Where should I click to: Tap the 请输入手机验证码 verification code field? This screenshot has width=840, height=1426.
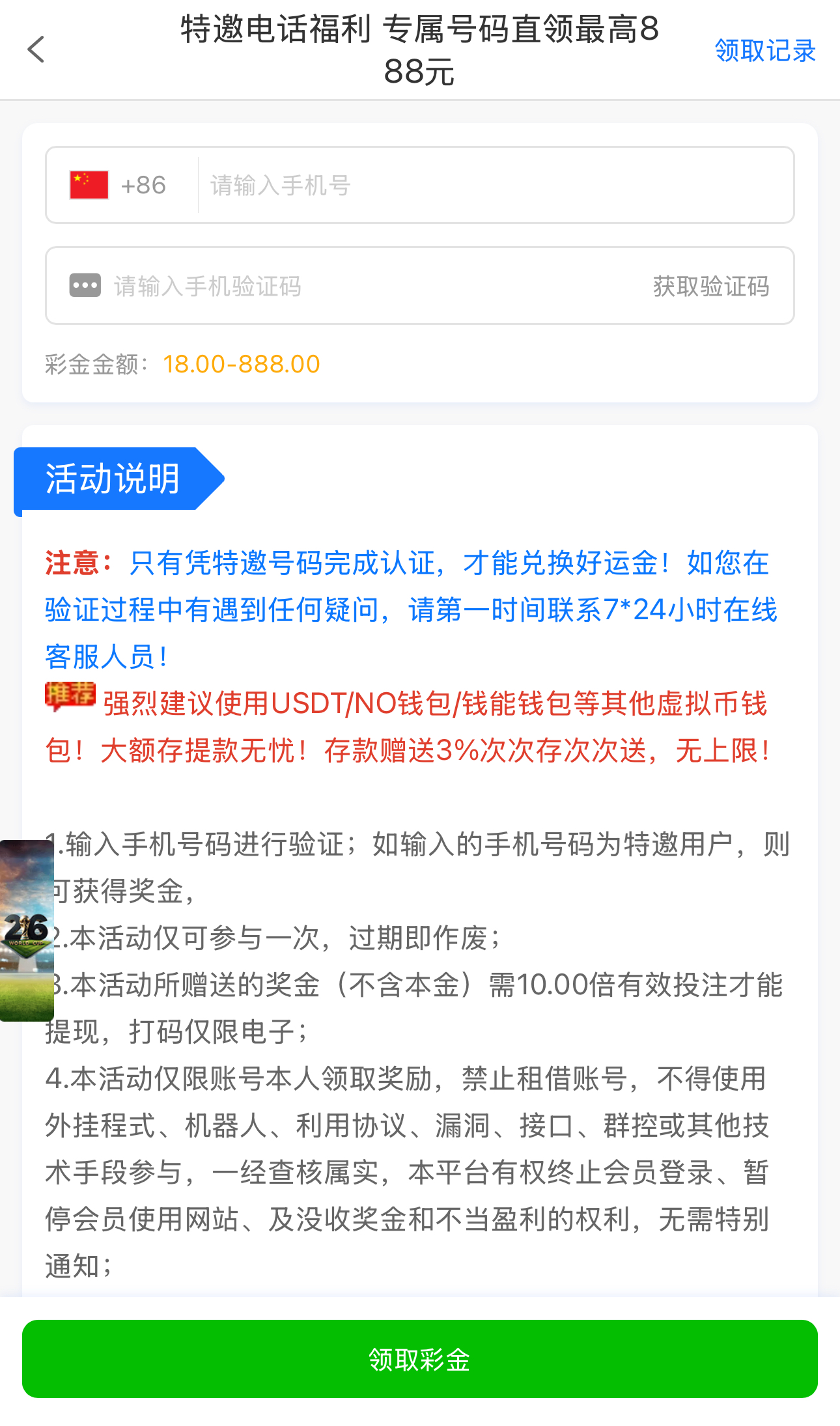pyautogui.click(x=365, y=286)
